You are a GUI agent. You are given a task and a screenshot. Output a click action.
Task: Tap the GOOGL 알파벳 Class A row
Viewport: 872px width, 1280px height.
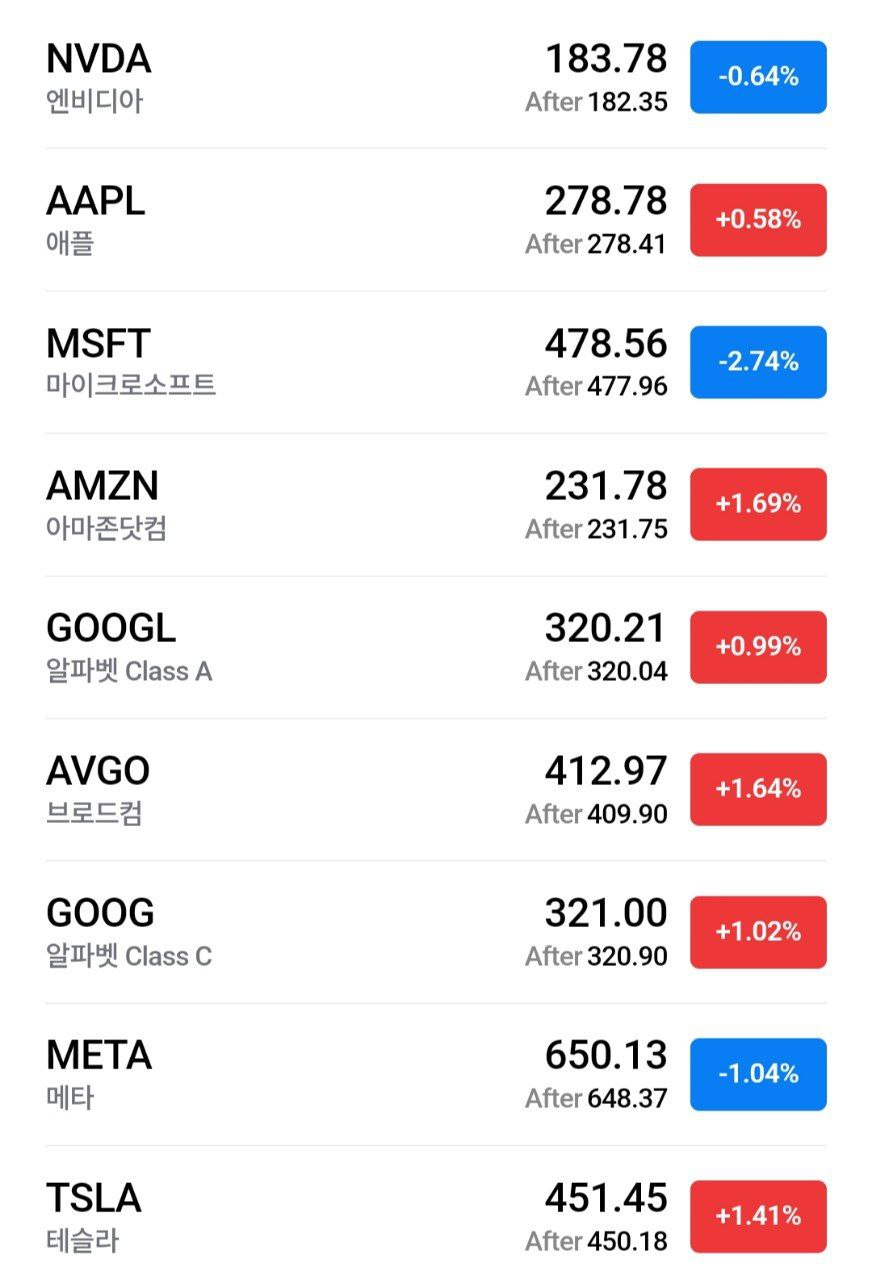click(300, 648)
